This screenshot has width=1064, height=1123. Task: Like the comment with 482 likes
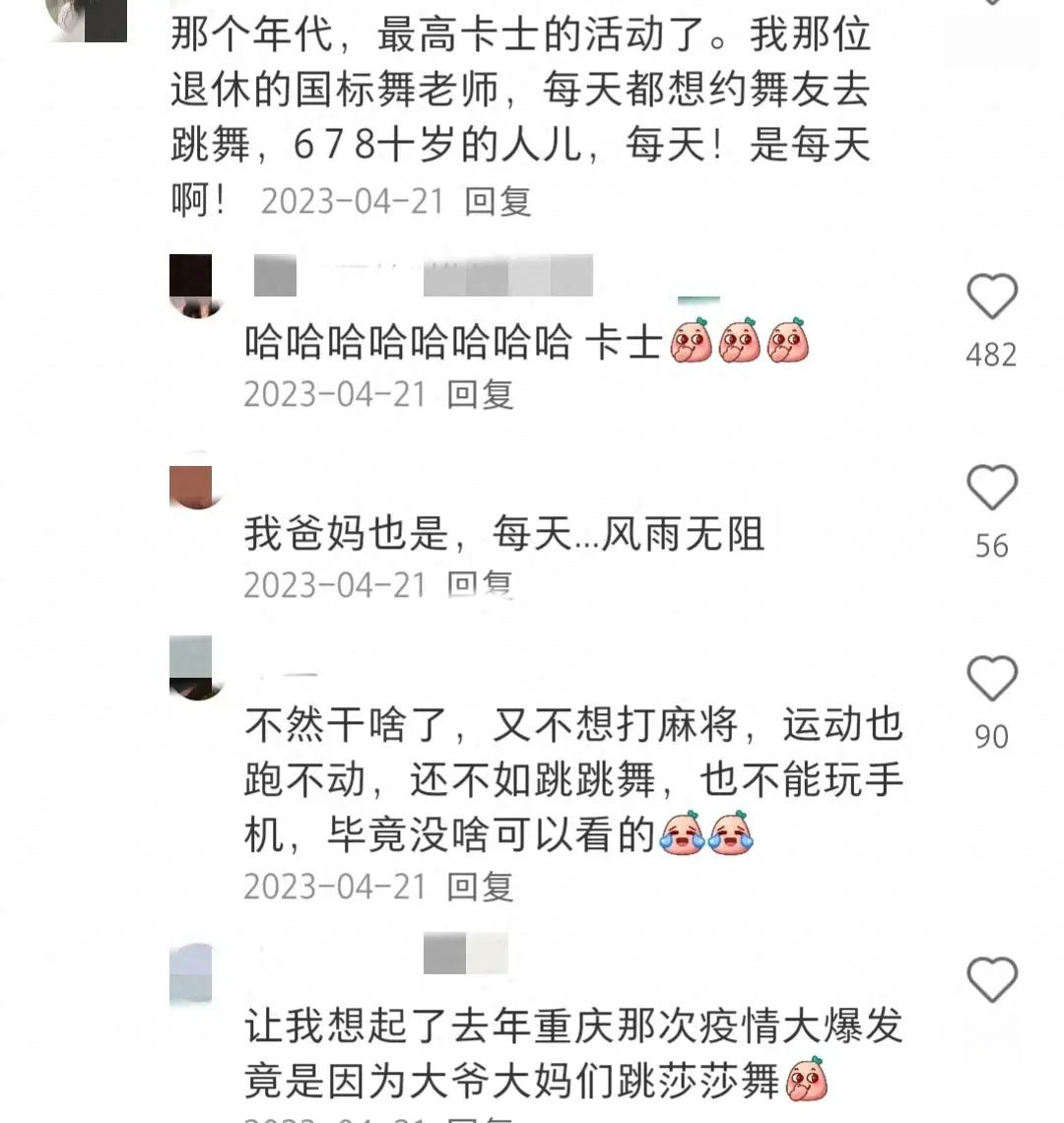[991, 297]
